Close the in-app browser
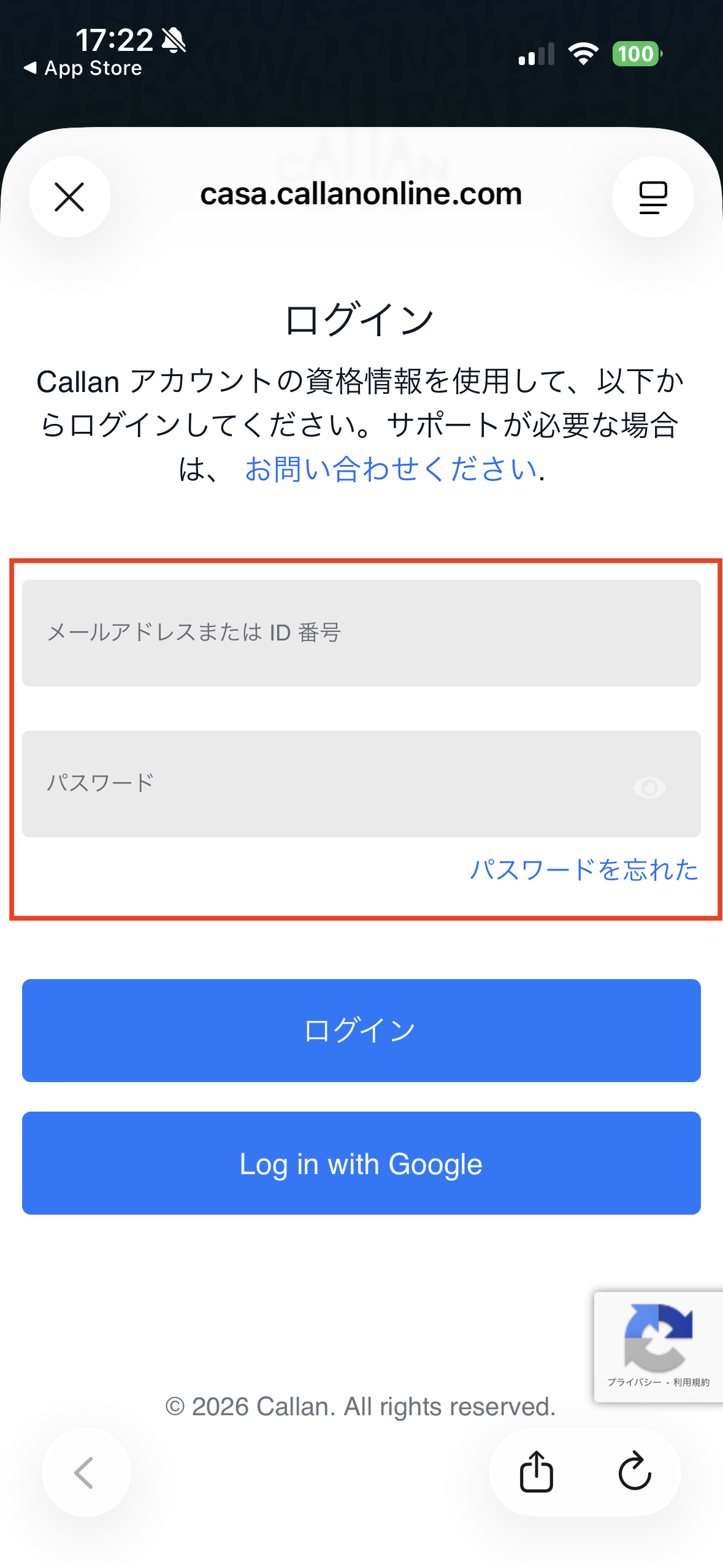The height and width of the screenshot is (1568, 723). [x=69, y=197]
